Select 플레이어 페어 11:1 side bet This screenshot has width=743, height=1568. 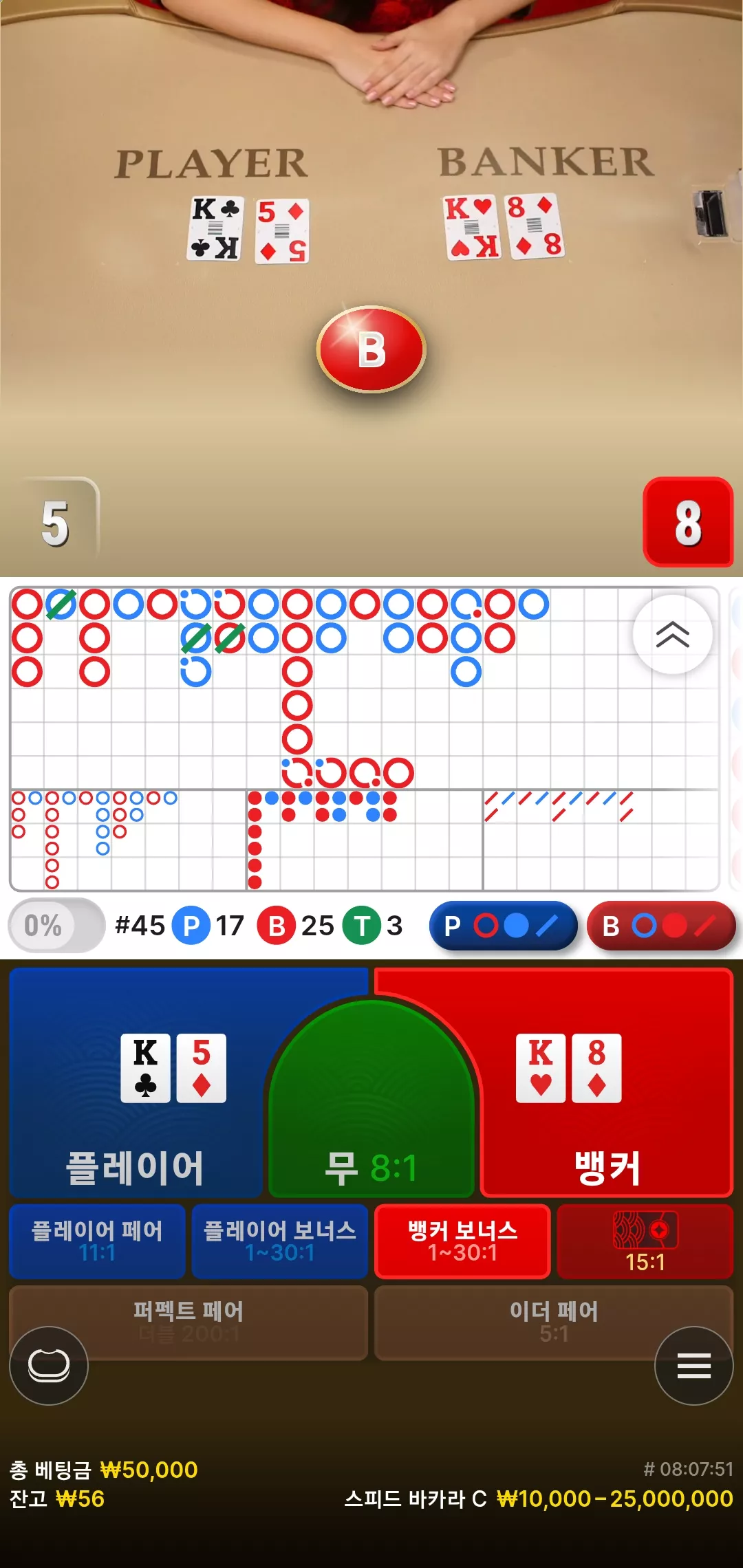point(97,1241)
